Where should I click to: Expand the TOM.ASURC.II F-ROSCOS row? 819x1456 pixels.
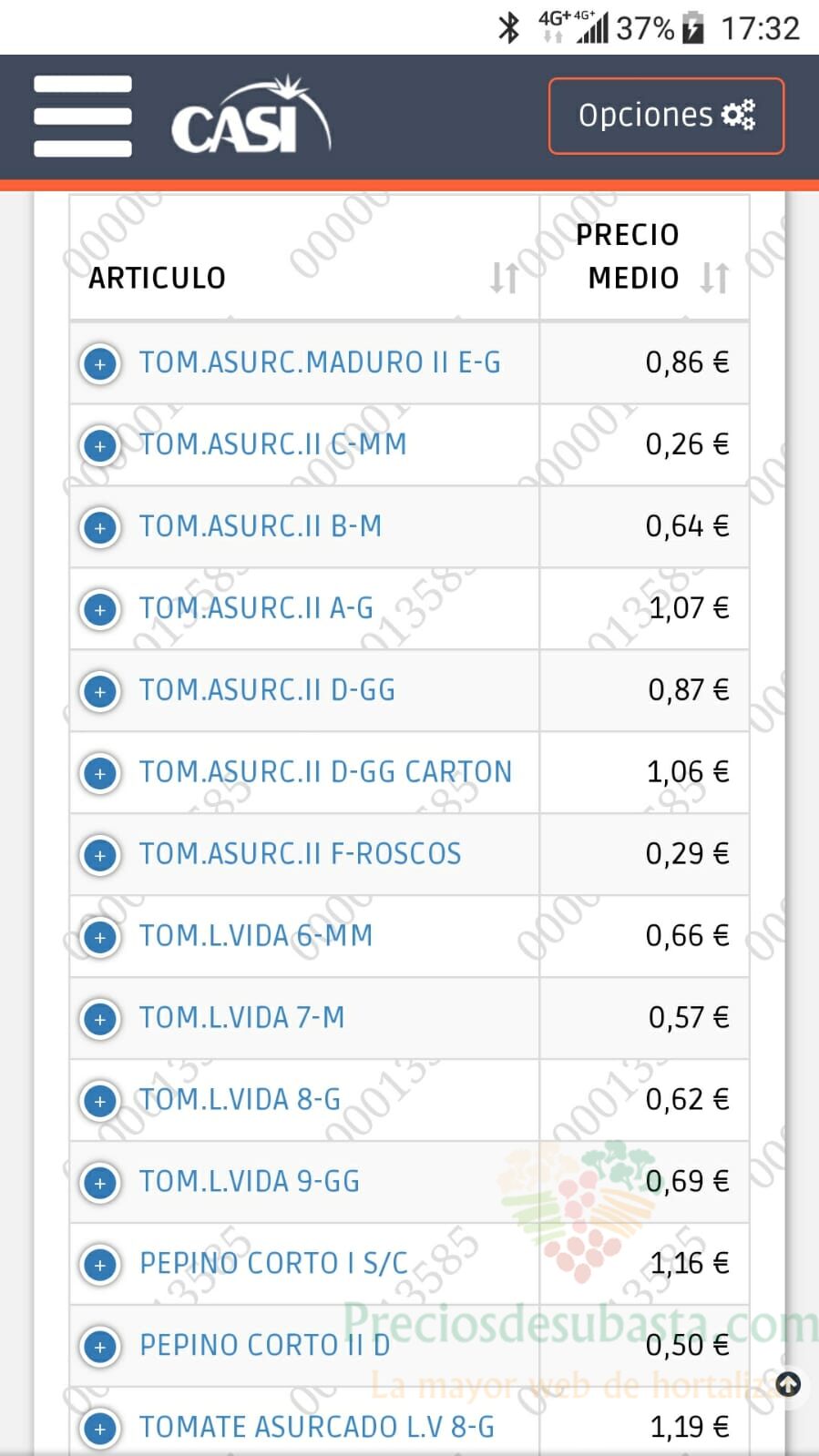coord(100,855)
